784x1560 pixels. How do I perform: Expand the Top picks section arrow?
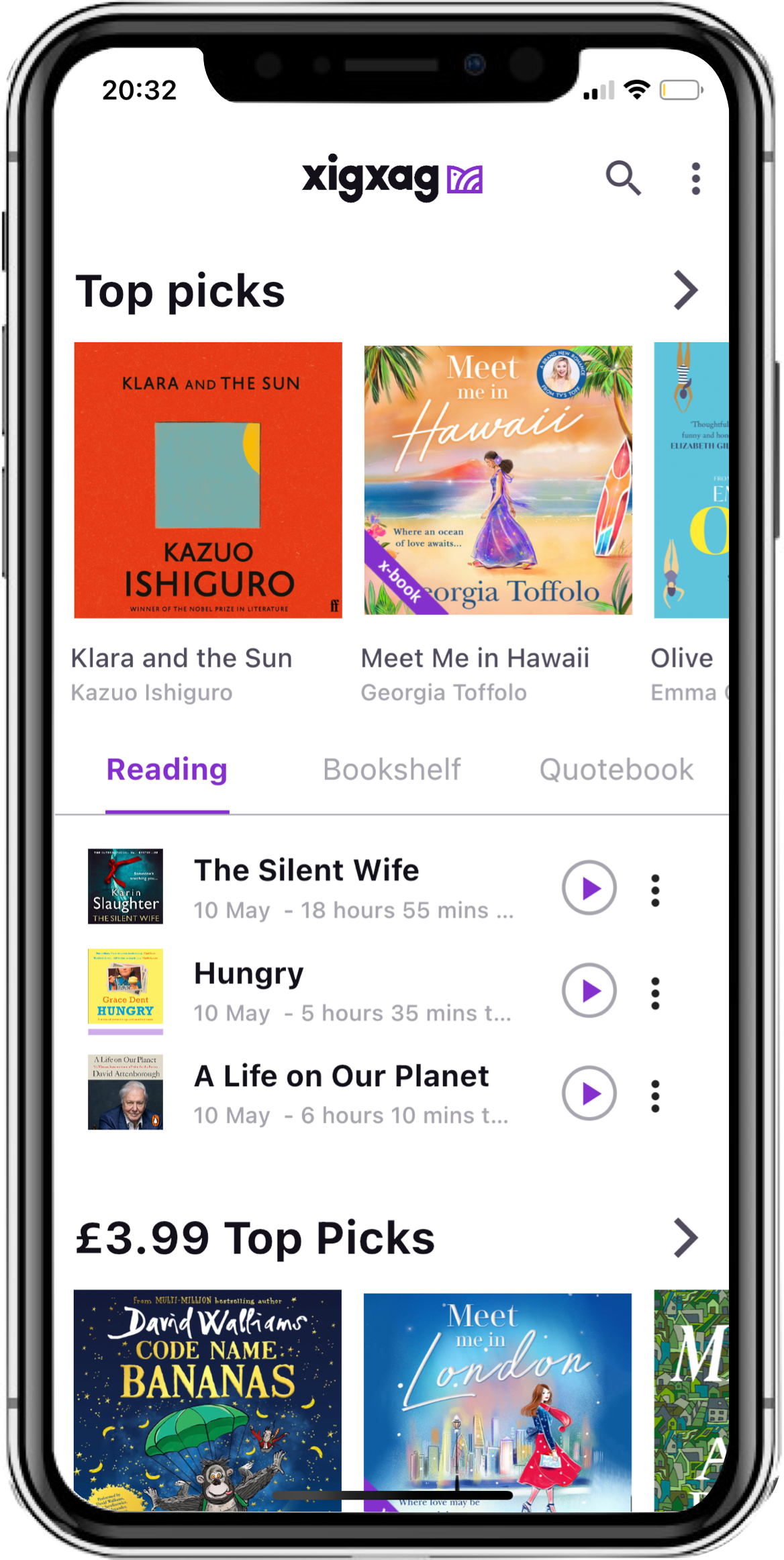685,291
